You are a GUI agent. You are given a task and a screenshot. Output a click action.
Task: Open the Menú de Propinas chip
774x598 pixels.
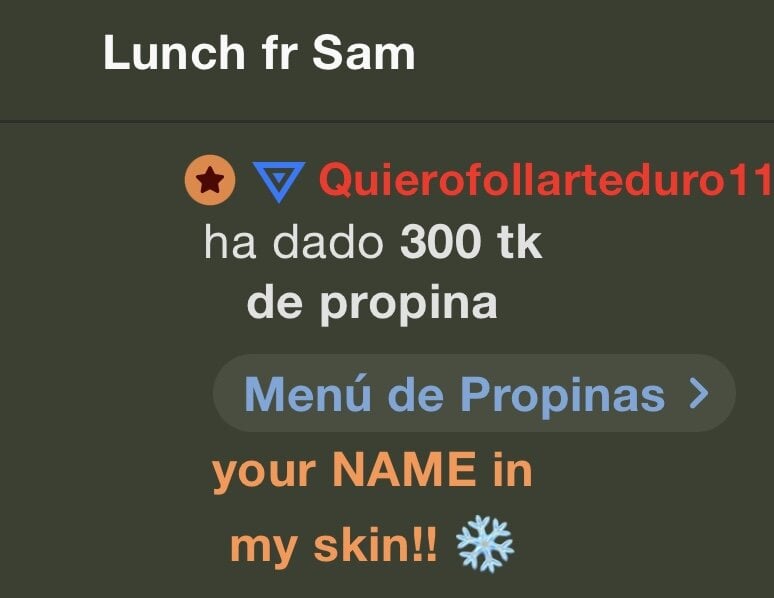pyautogui.click(x=474, y=394)
